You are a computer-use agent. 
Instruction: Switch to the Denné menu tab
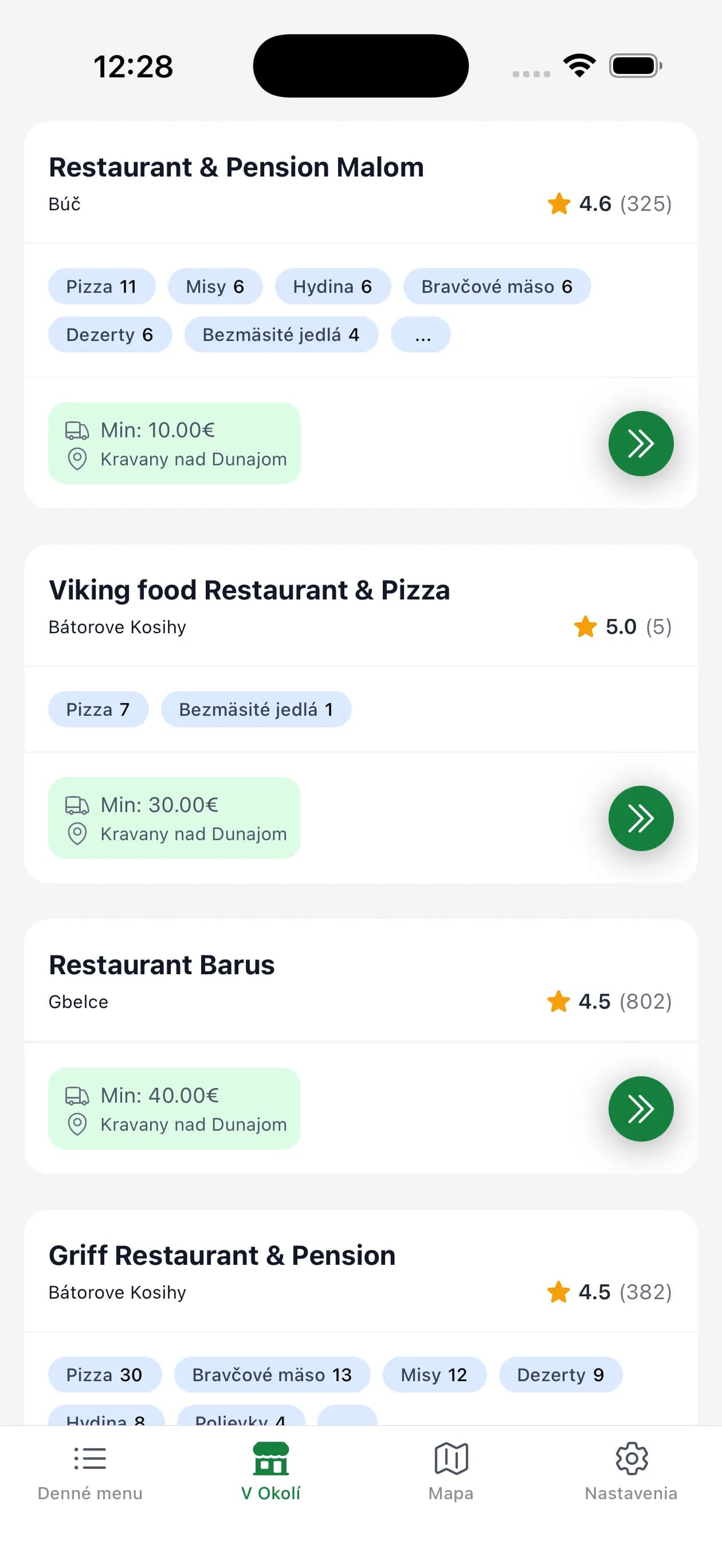[89, 1480]
